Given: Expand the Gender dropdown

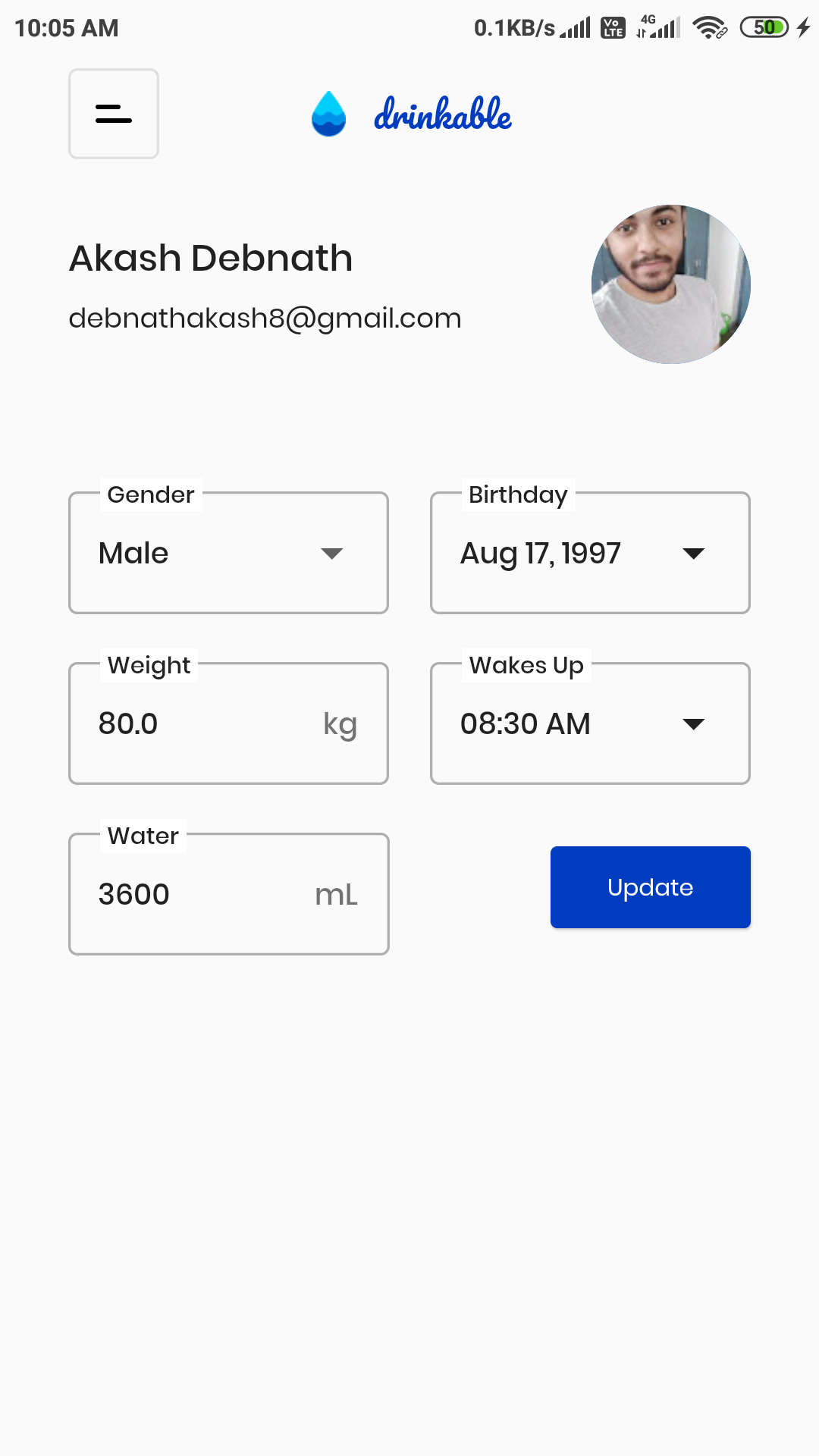Looking at the screenshot, I should [x=228, y=553].
